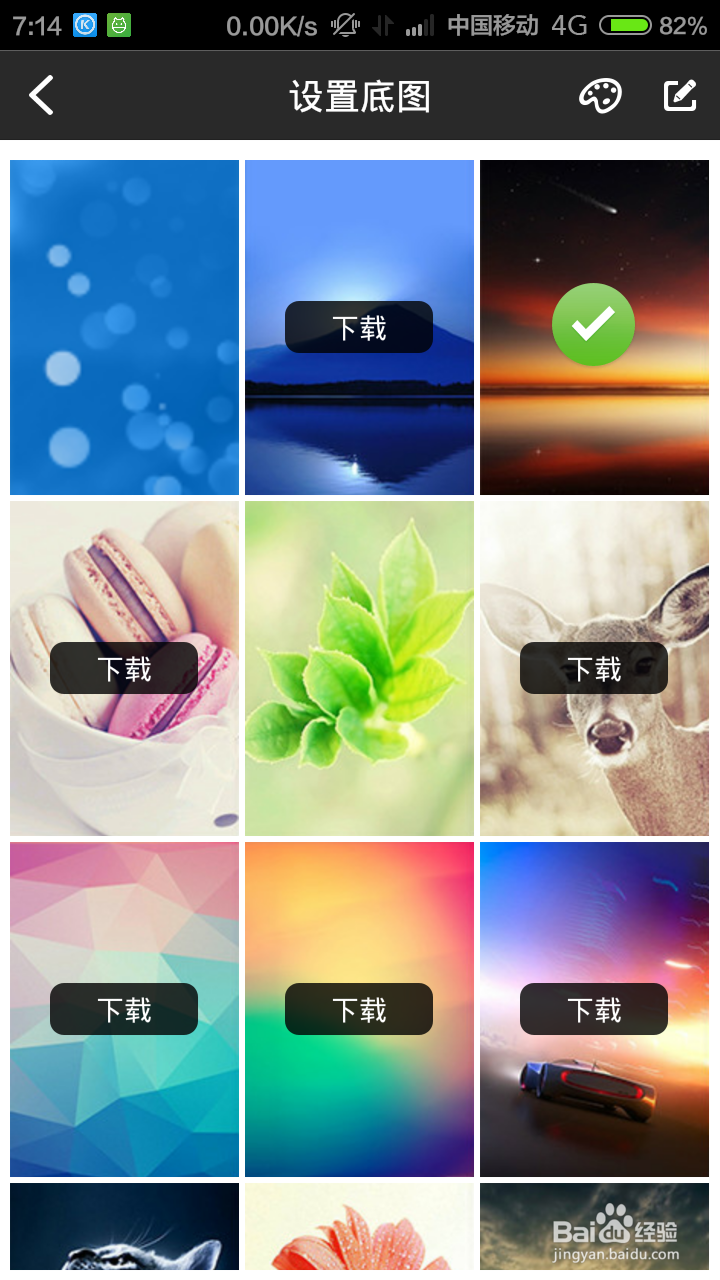Tap the edit/compose icon in the top bar
This screenshot has height=1280, width=720.
[680, 95]
